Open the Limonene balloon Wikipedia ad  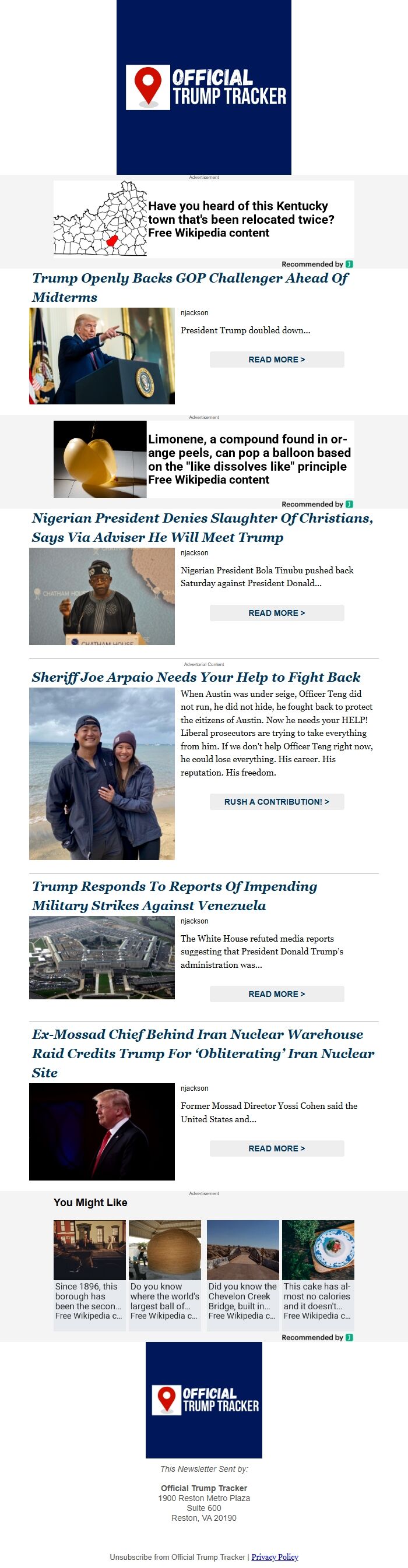click(x=203, y=459)
